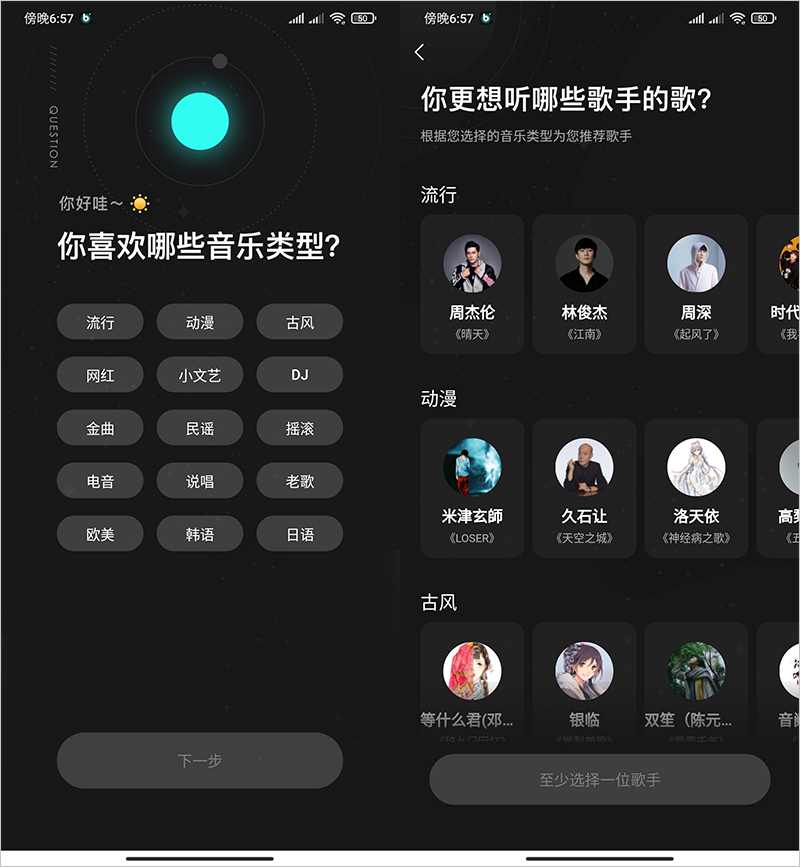The height and width of the screenshot is (867, 800).
Task: Select the 网红 chip
Action: [100, 375]
